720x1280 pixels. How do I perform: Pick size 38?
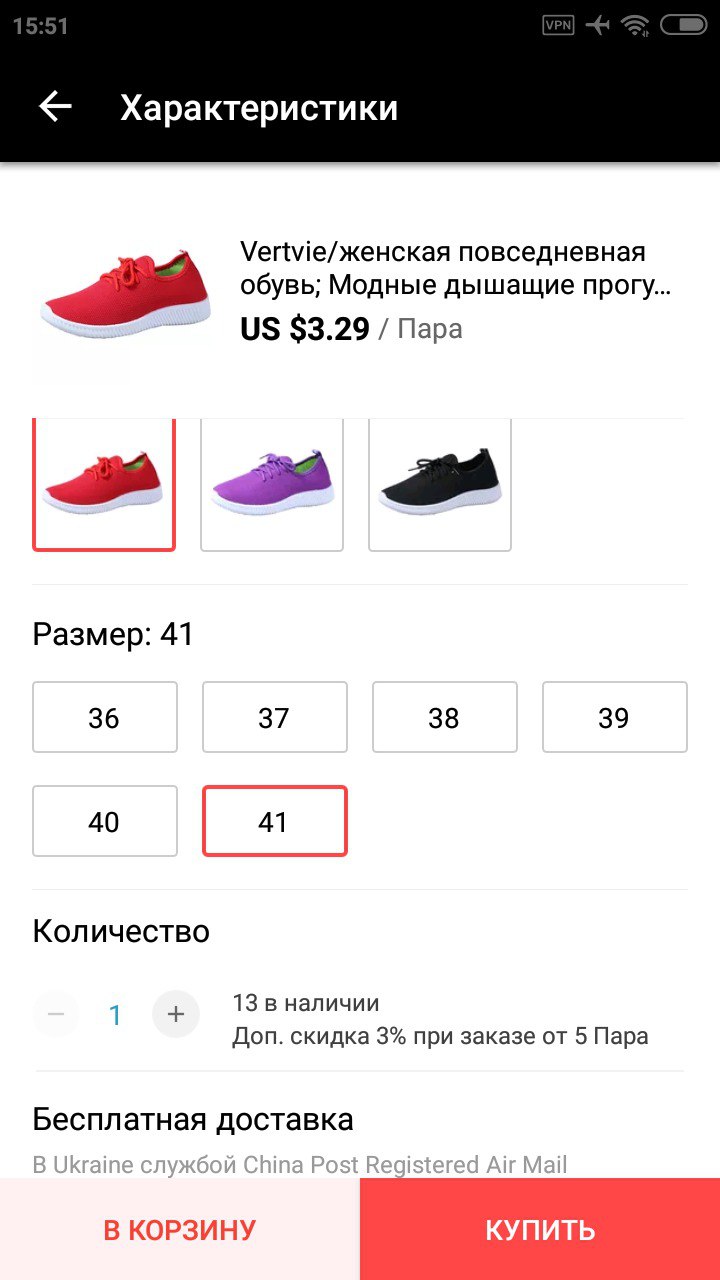445,717
